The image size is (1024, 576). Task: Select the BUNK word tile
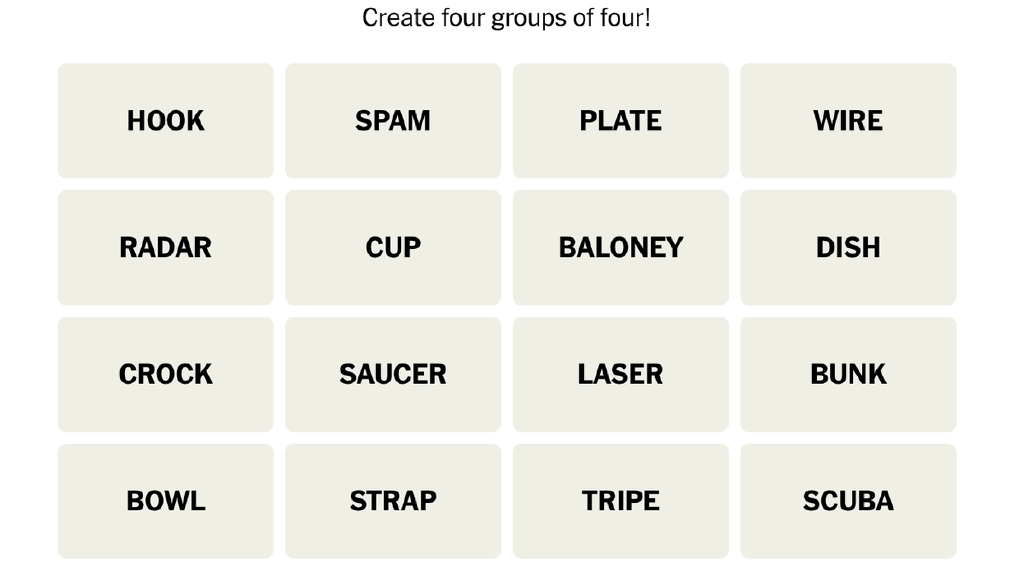point(848,374)
